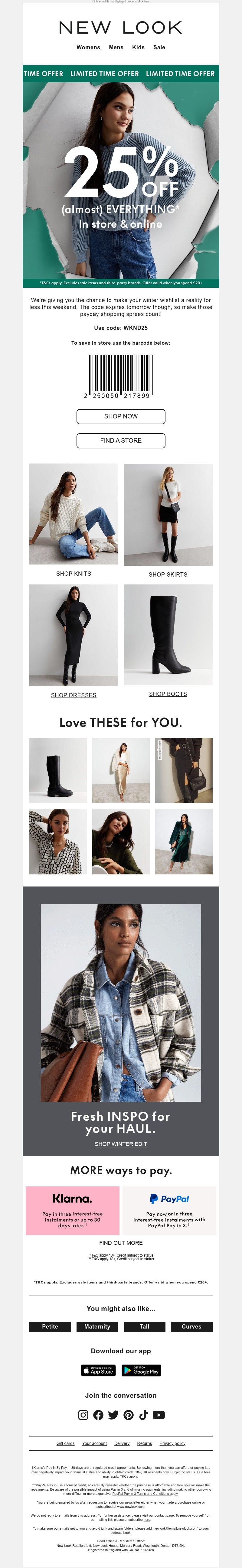Choose the Petite range button
This screenshot has height=1568, width=242.
50,1326
